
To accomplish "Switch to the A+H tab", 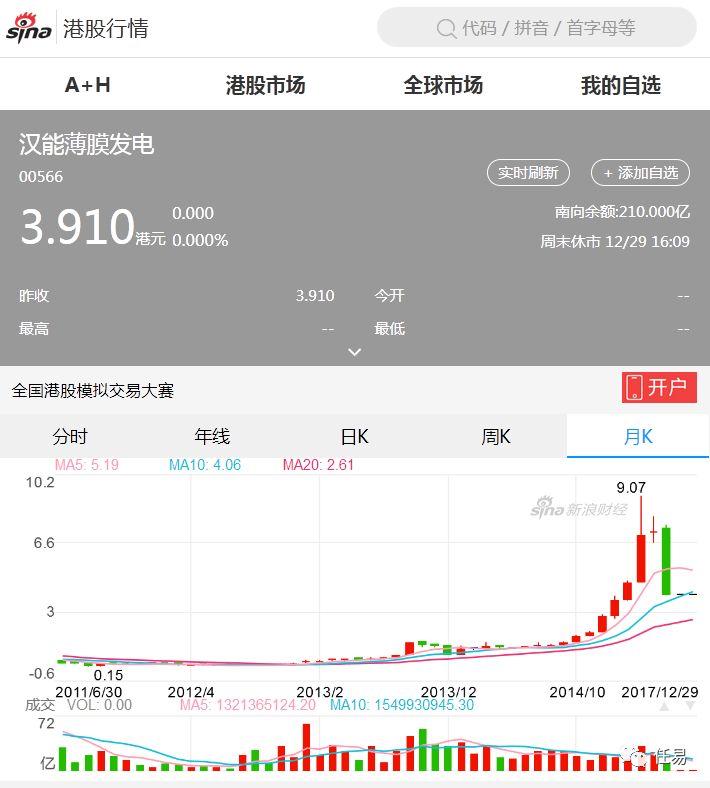I will click(88, 85).
